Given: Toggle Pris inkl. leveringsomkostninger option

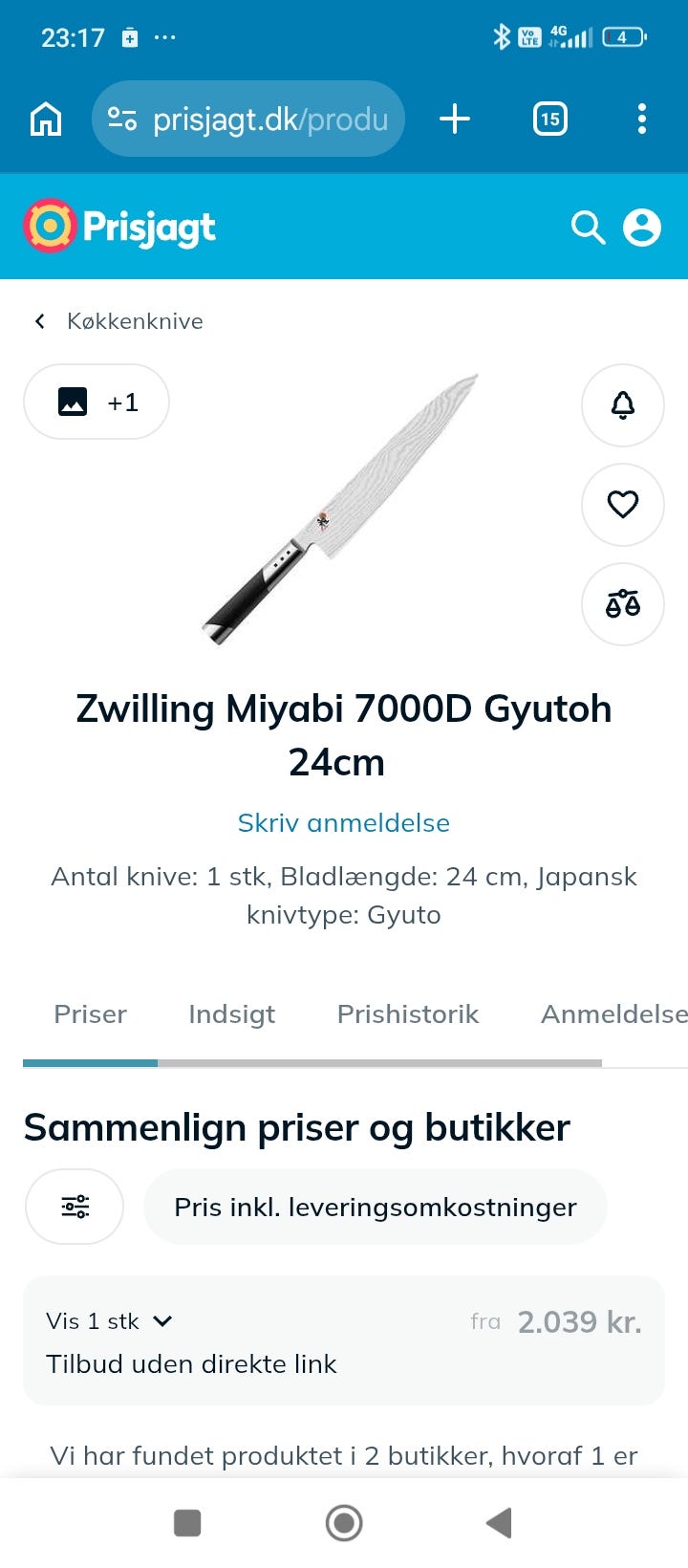Looking at the screenshot, I should point(375,1207).
